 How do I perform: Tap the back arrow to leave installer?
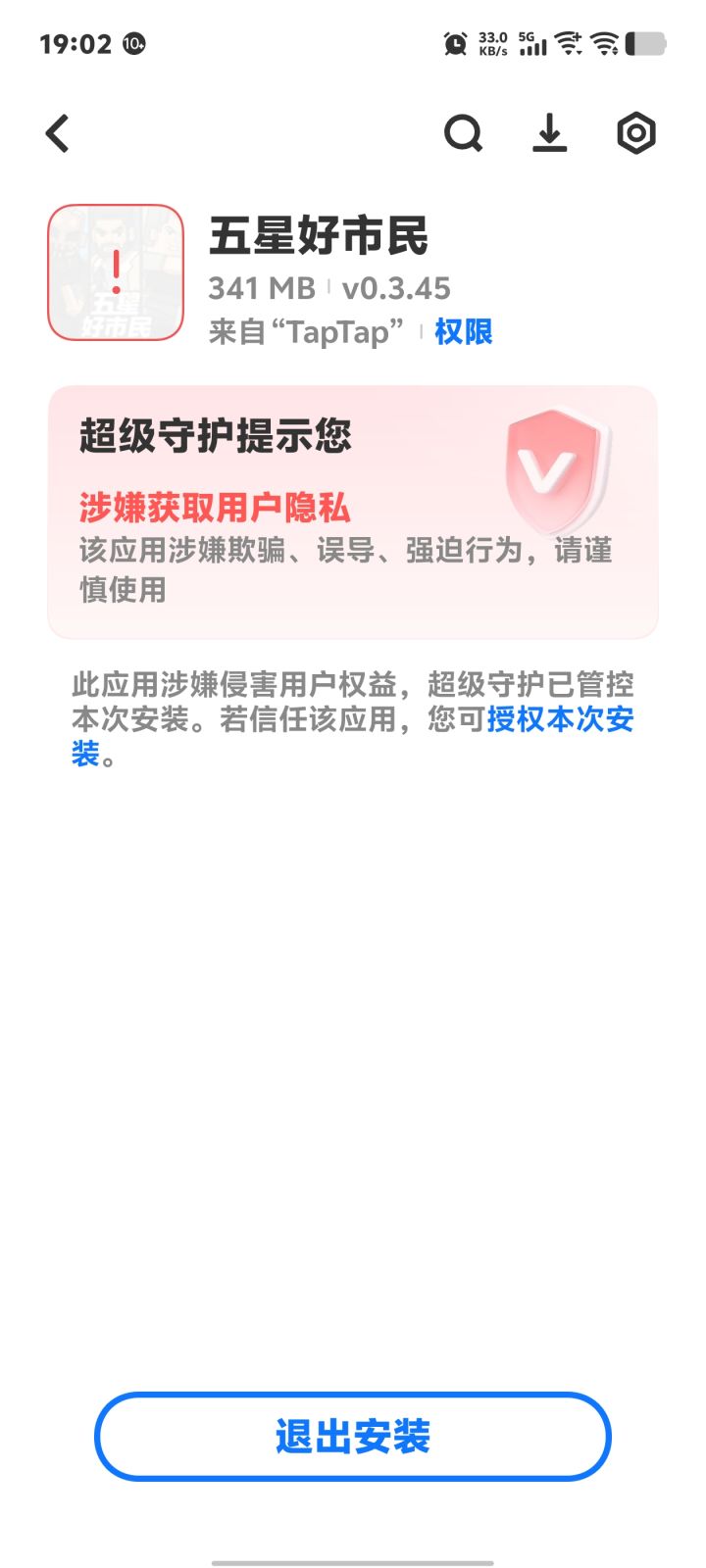pyautogui.click(x=56, y=132)
